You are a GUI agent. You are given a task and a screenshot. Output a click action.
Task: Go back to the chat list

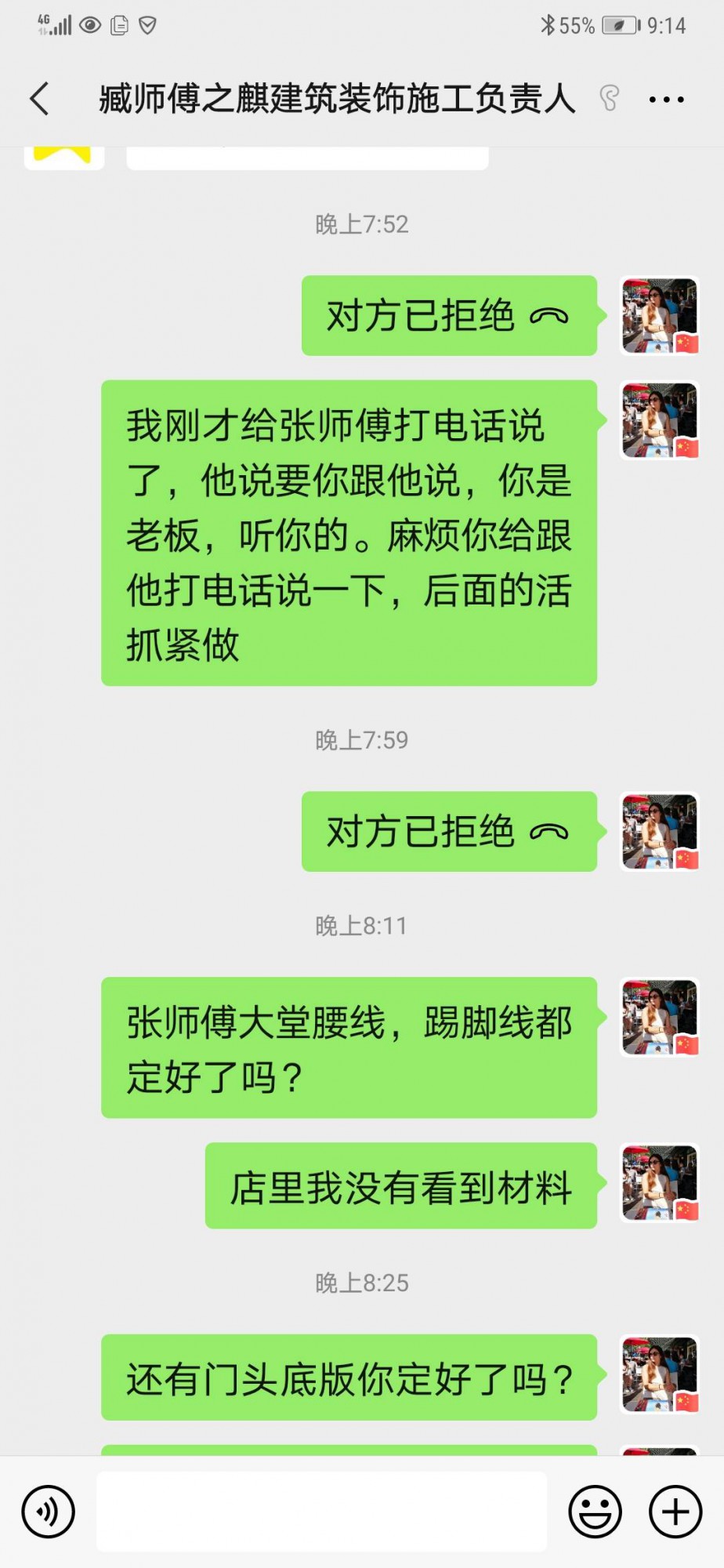[x=40, y=100]
